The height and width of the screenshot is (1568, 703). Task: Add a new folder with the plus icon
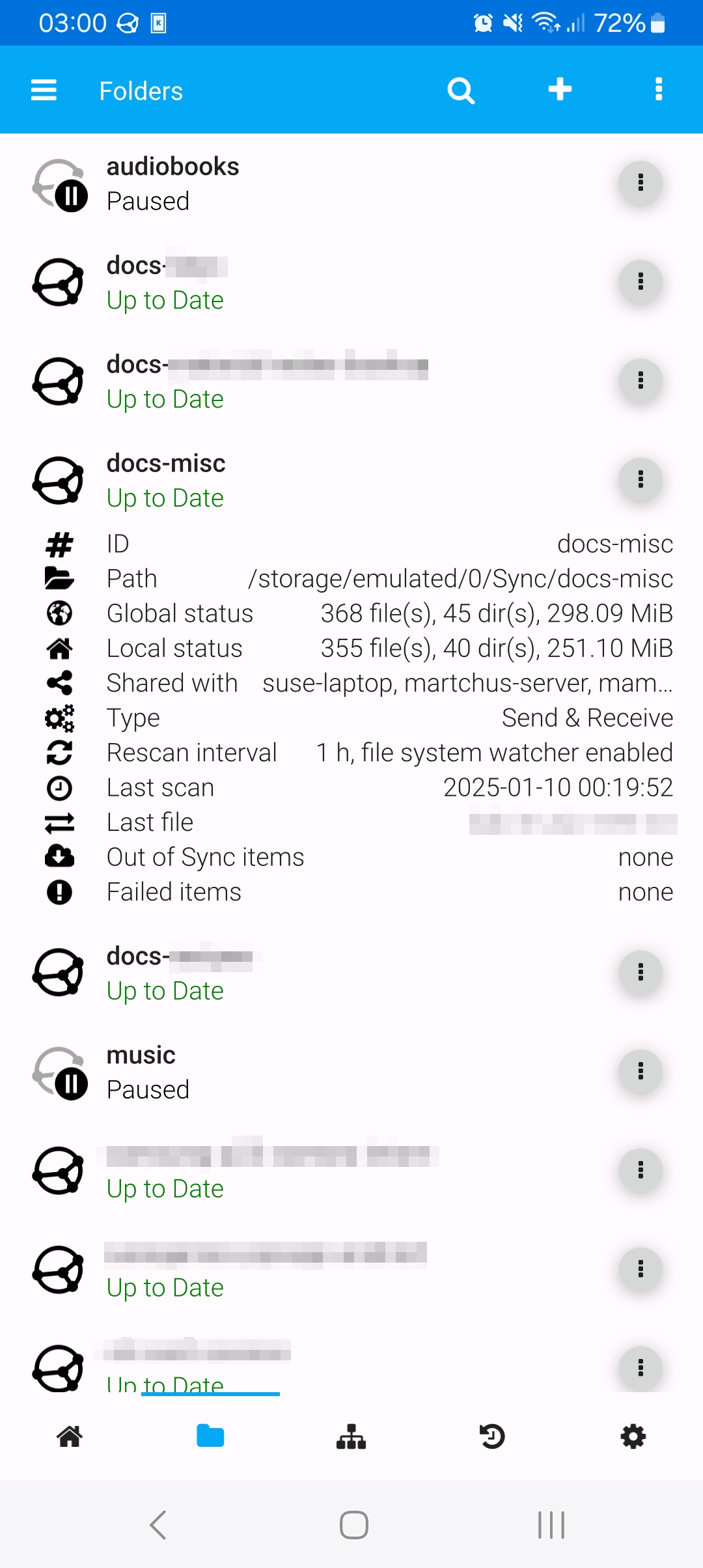click(x=560, y=89)
